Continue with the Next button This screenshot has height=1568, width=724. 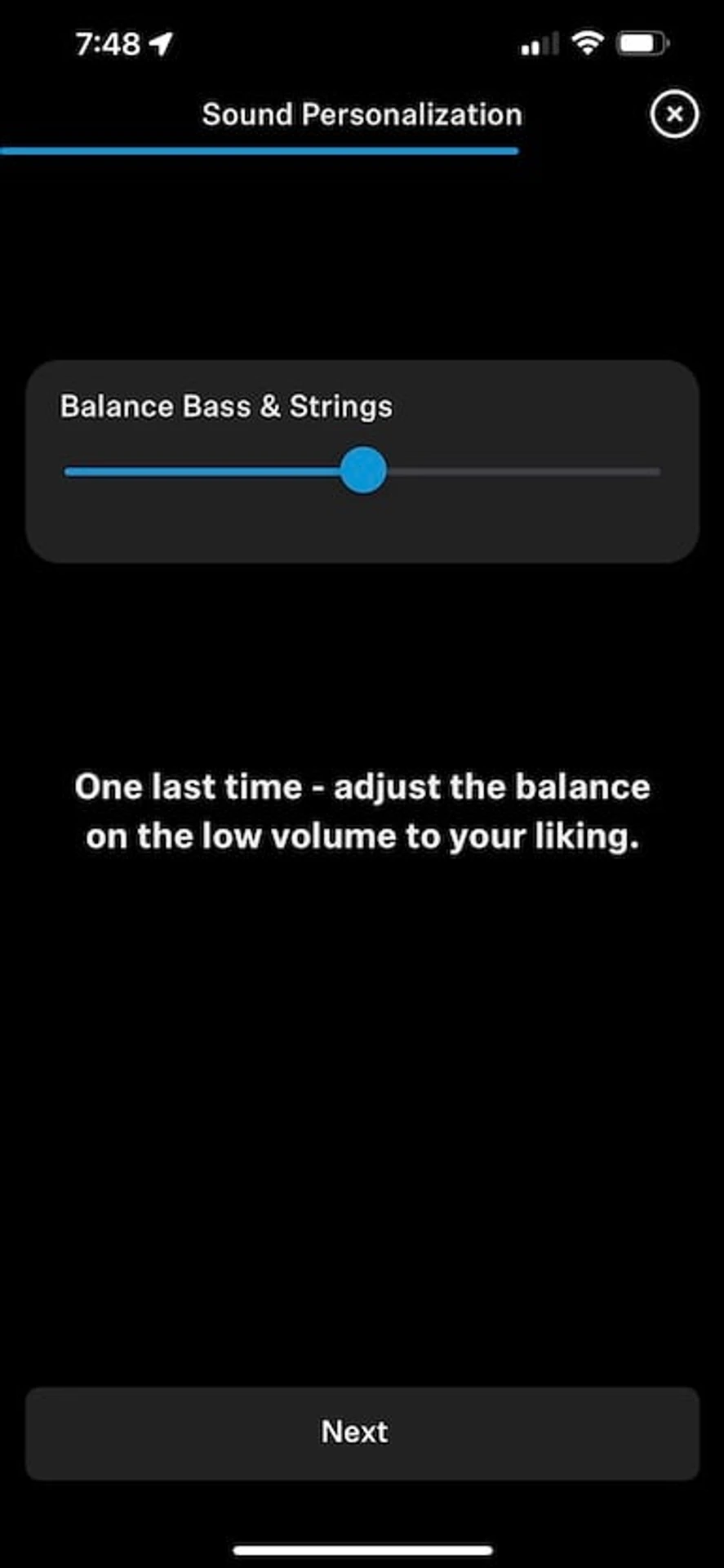[x=362, y=1432]
